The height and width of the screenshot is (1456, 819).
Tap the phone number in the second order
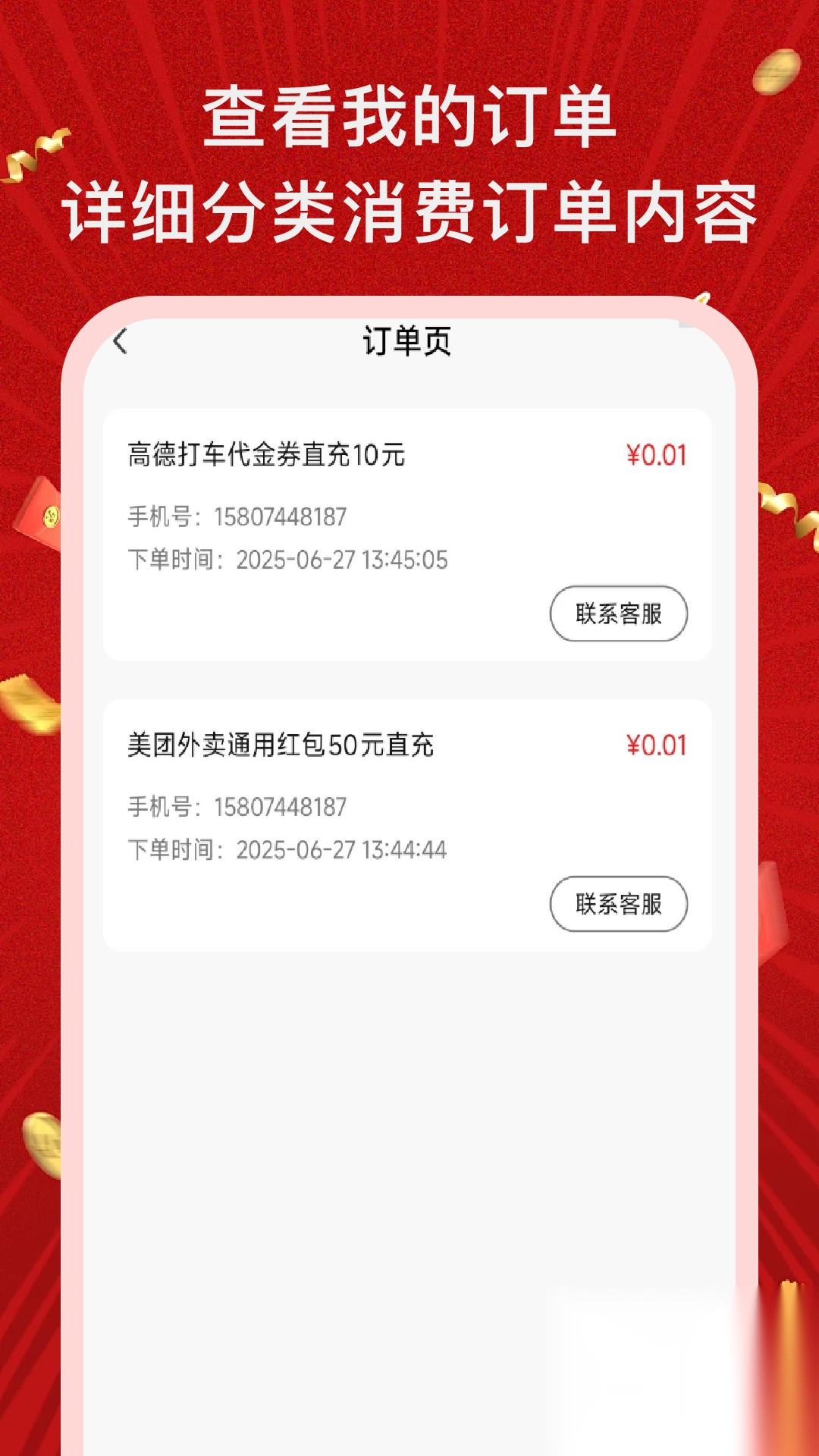tap(281, 807)
